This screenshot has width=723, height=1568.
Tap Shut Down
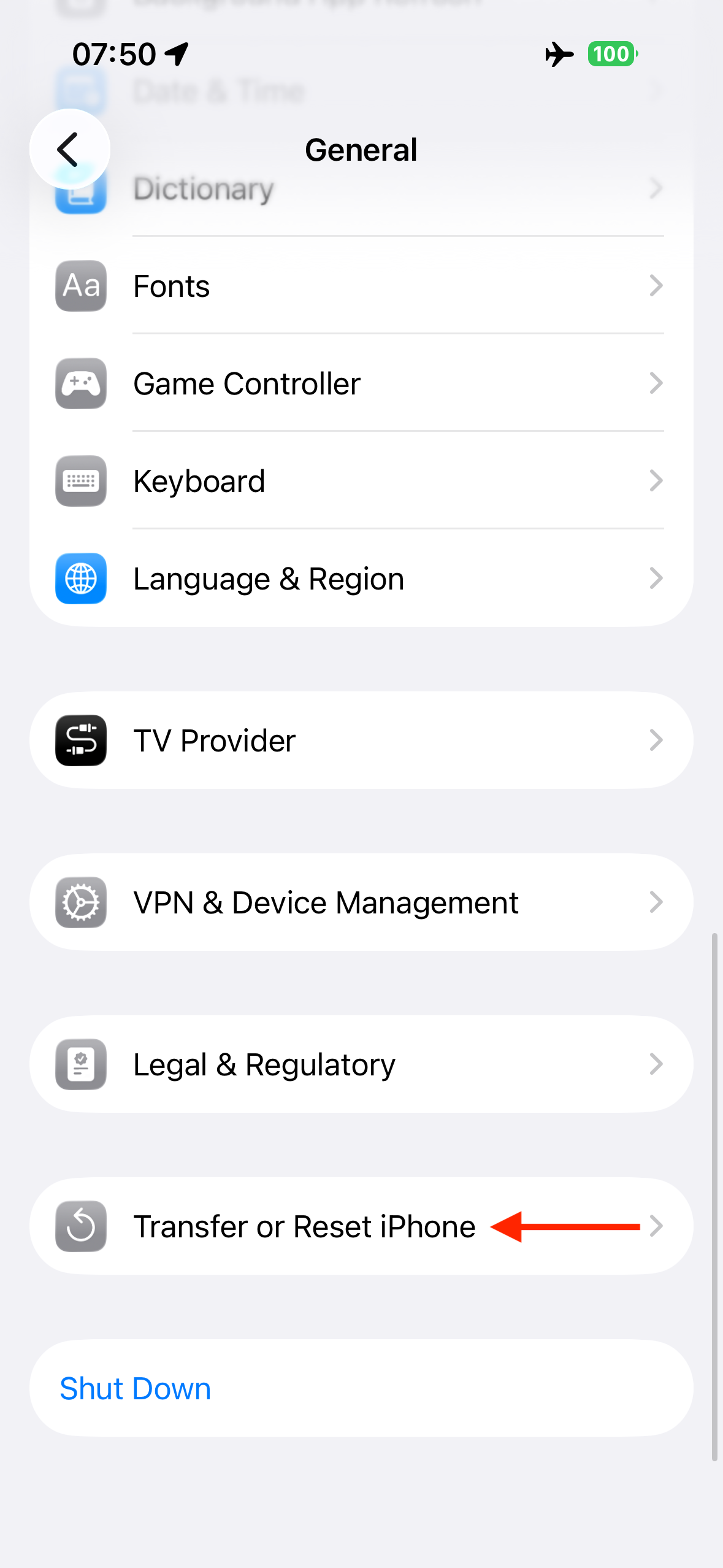[135, 1388]
